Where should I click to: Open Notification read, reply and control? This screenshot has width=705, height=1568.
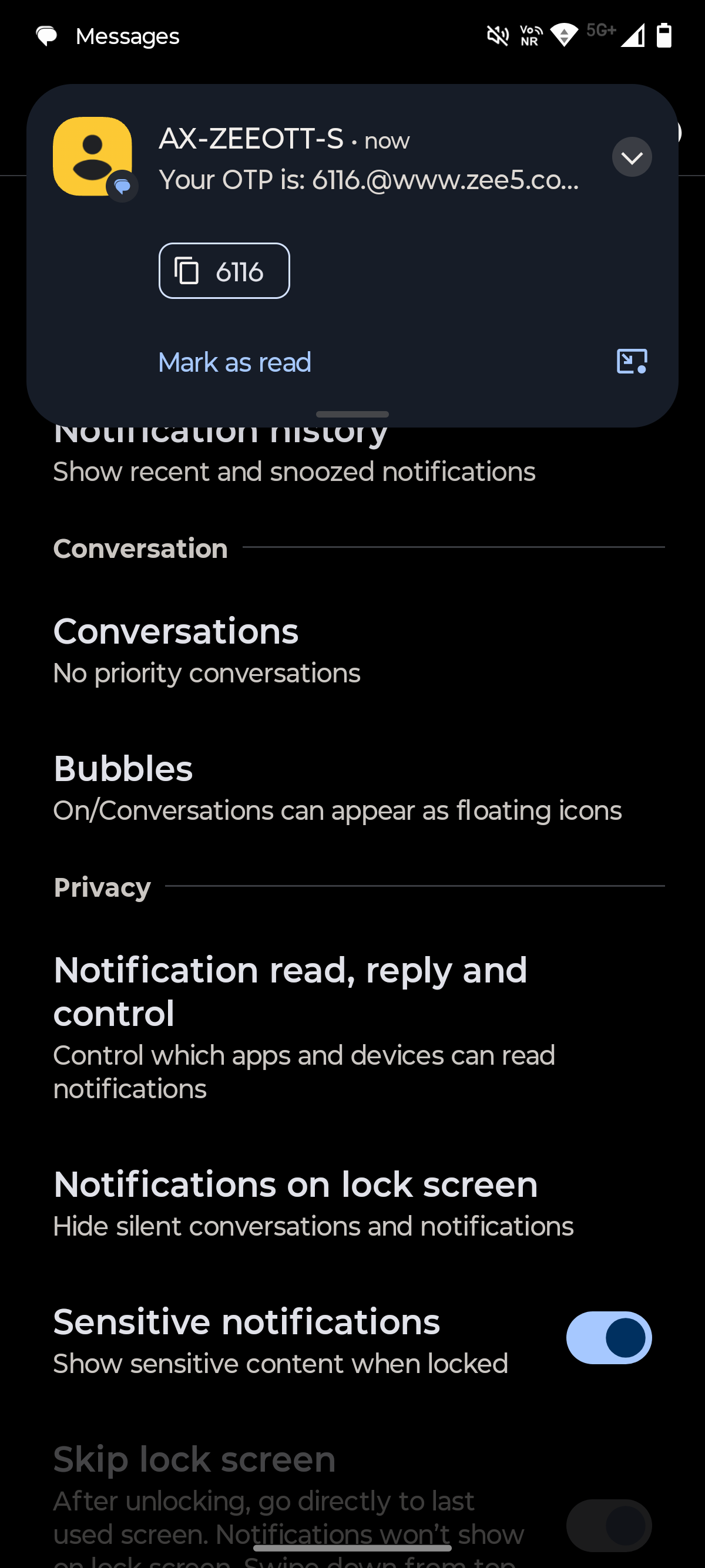point(304,1027)
